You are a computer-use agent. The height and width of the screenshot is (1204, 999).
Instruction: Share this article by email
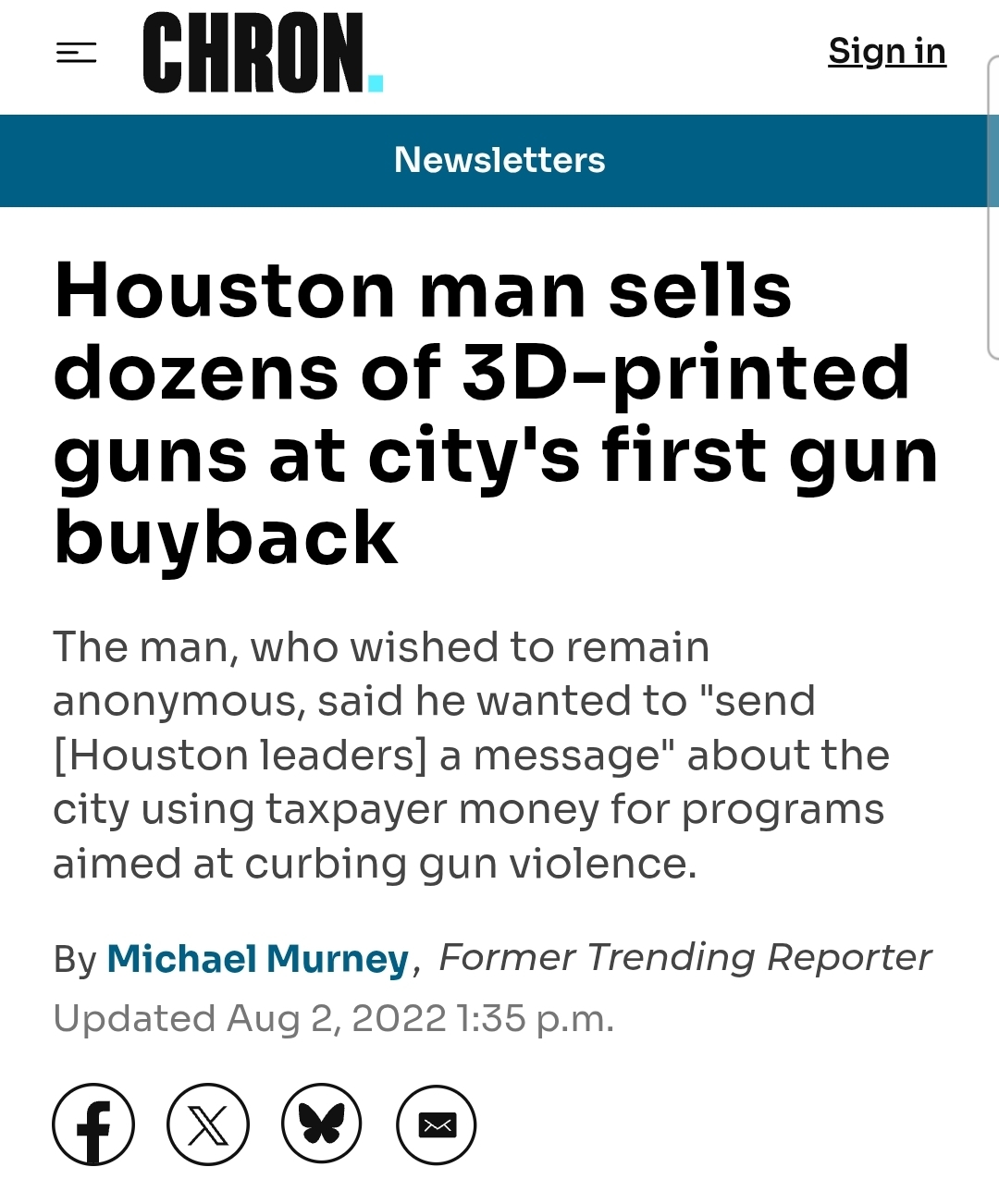pyautogui.click(x=437, y=1124)
